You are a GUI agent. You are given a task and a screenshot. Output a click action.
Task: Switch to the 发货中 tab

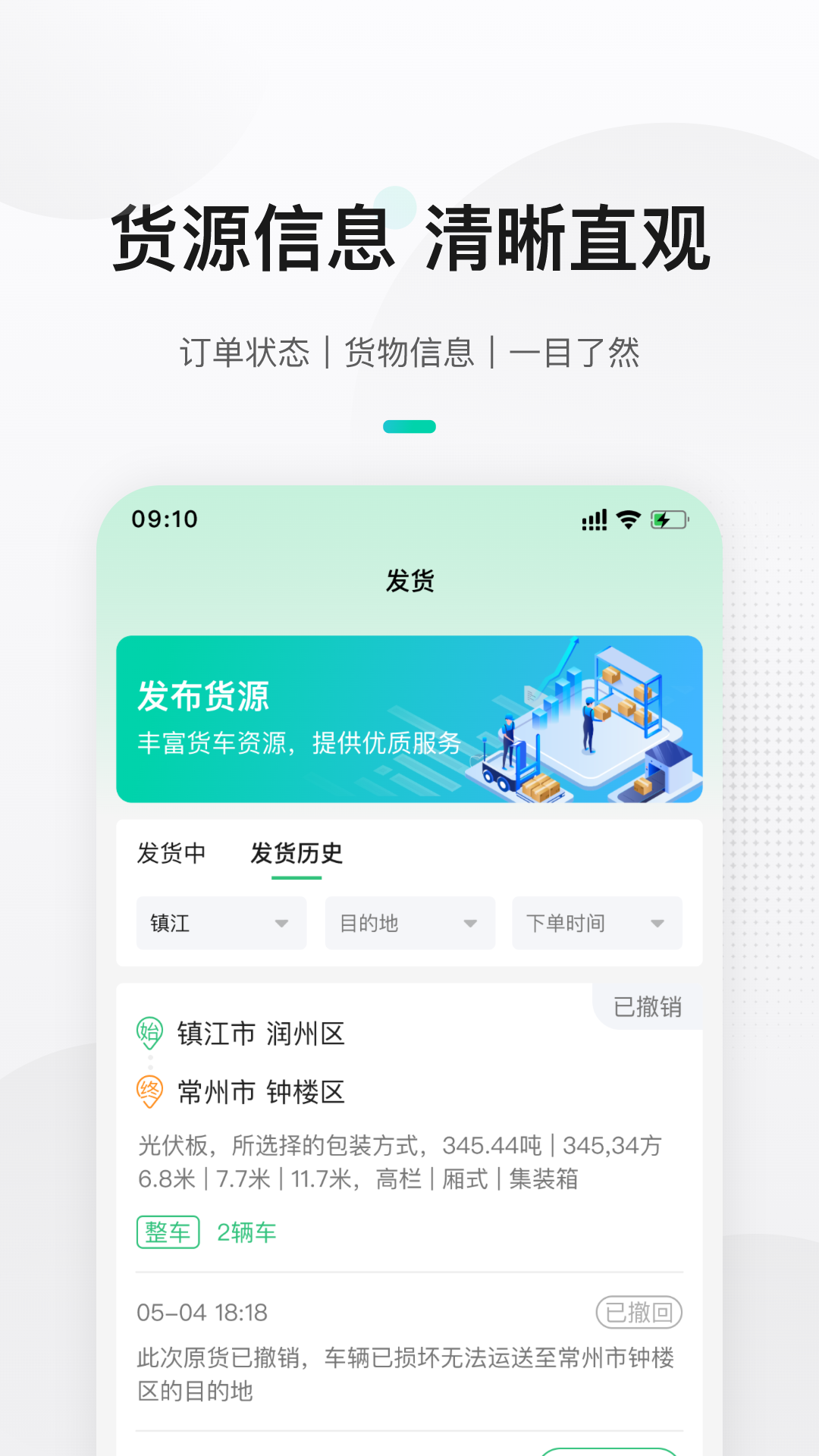click(171, 854)
